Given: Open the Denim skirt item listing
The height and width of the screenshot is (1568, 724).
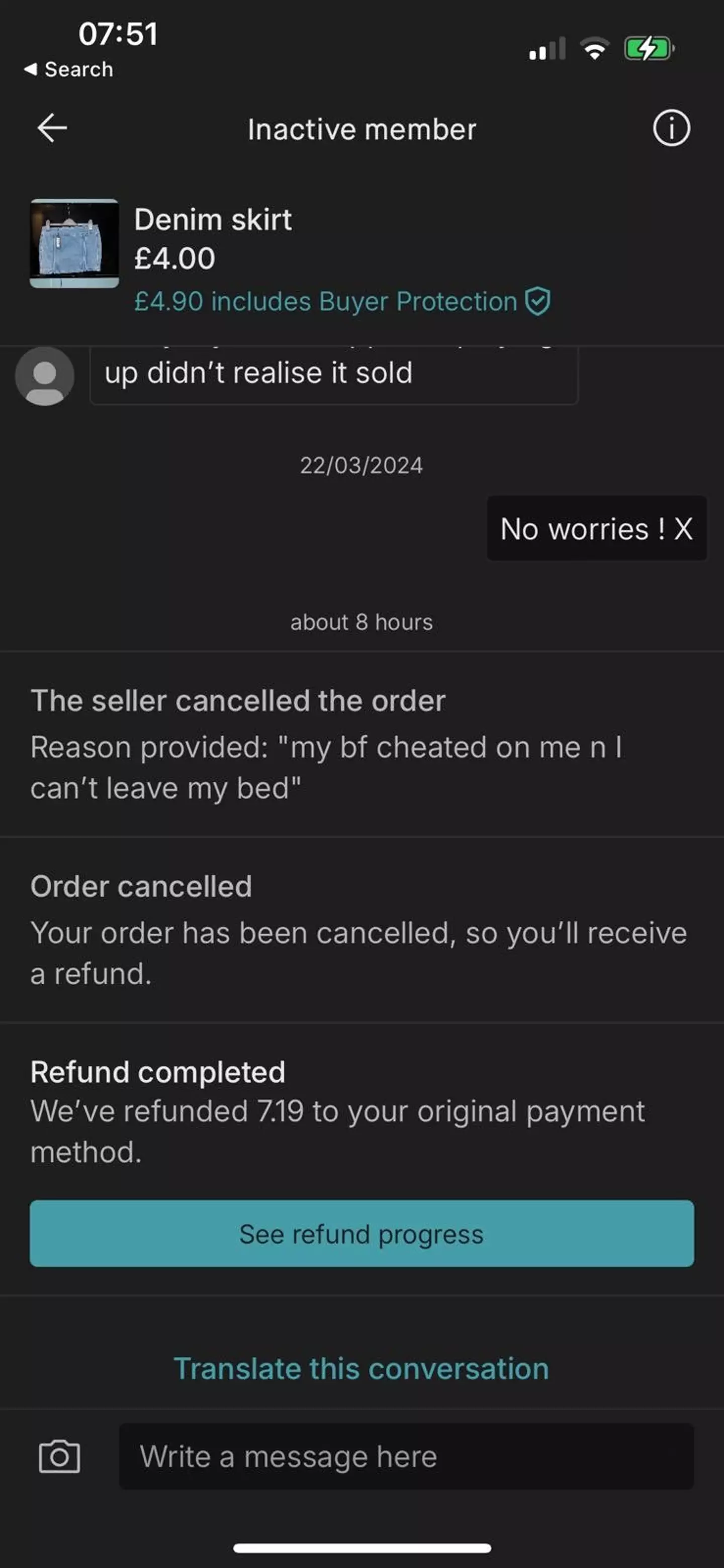Looking at the screenshot, I should 74,243.
